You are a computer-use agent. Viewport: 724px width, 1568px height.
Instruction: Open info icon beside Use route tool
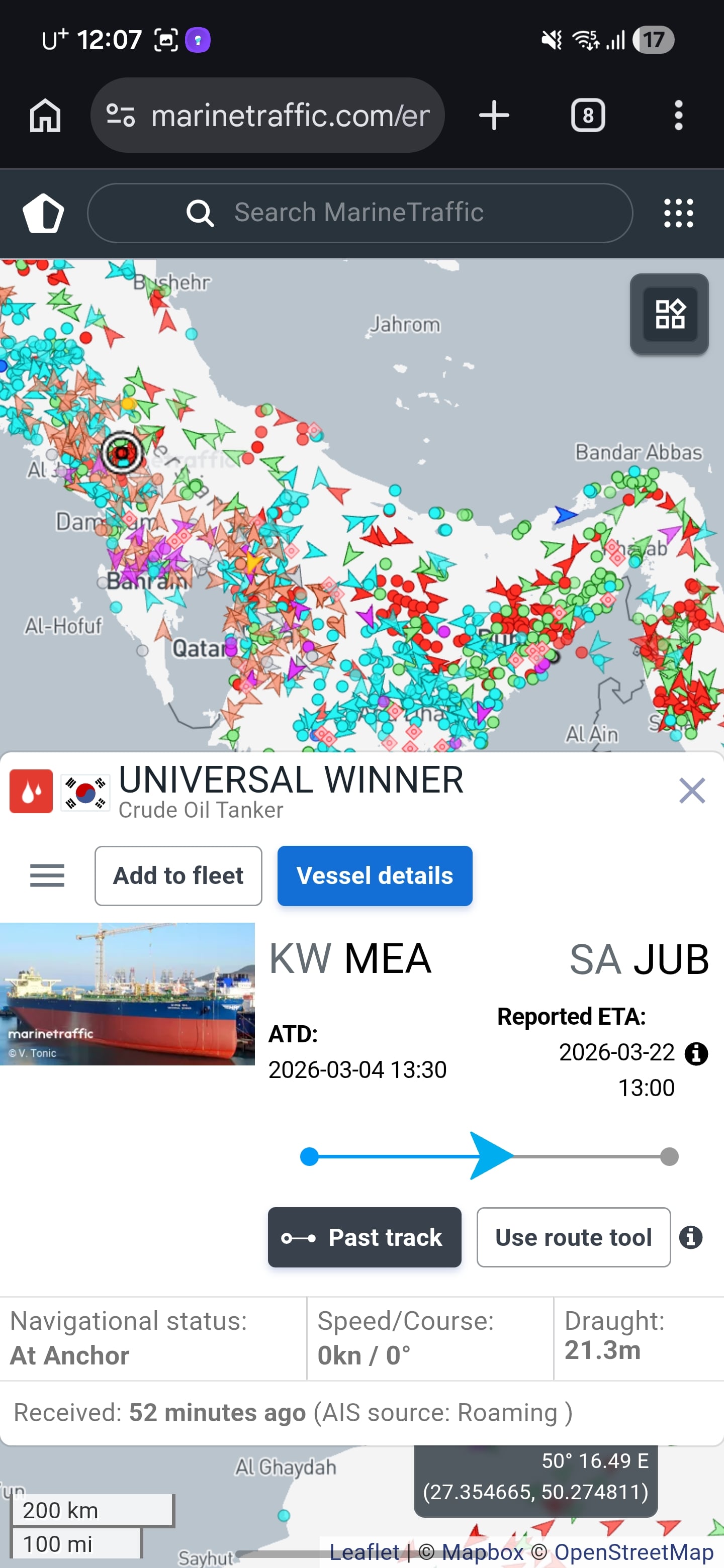pyautogui.click(x=690, y=1237)
